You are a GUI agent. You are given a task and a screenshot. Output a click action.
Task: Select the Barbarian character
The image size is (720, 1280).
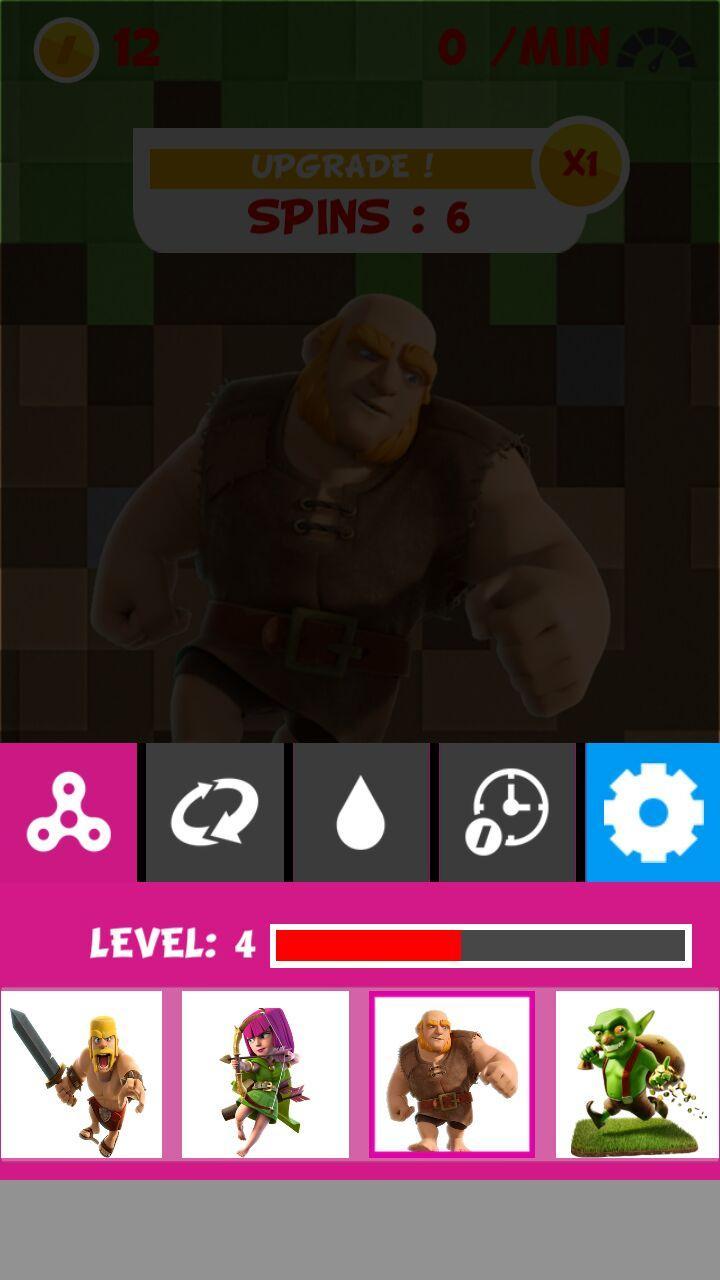point(81,1074)
